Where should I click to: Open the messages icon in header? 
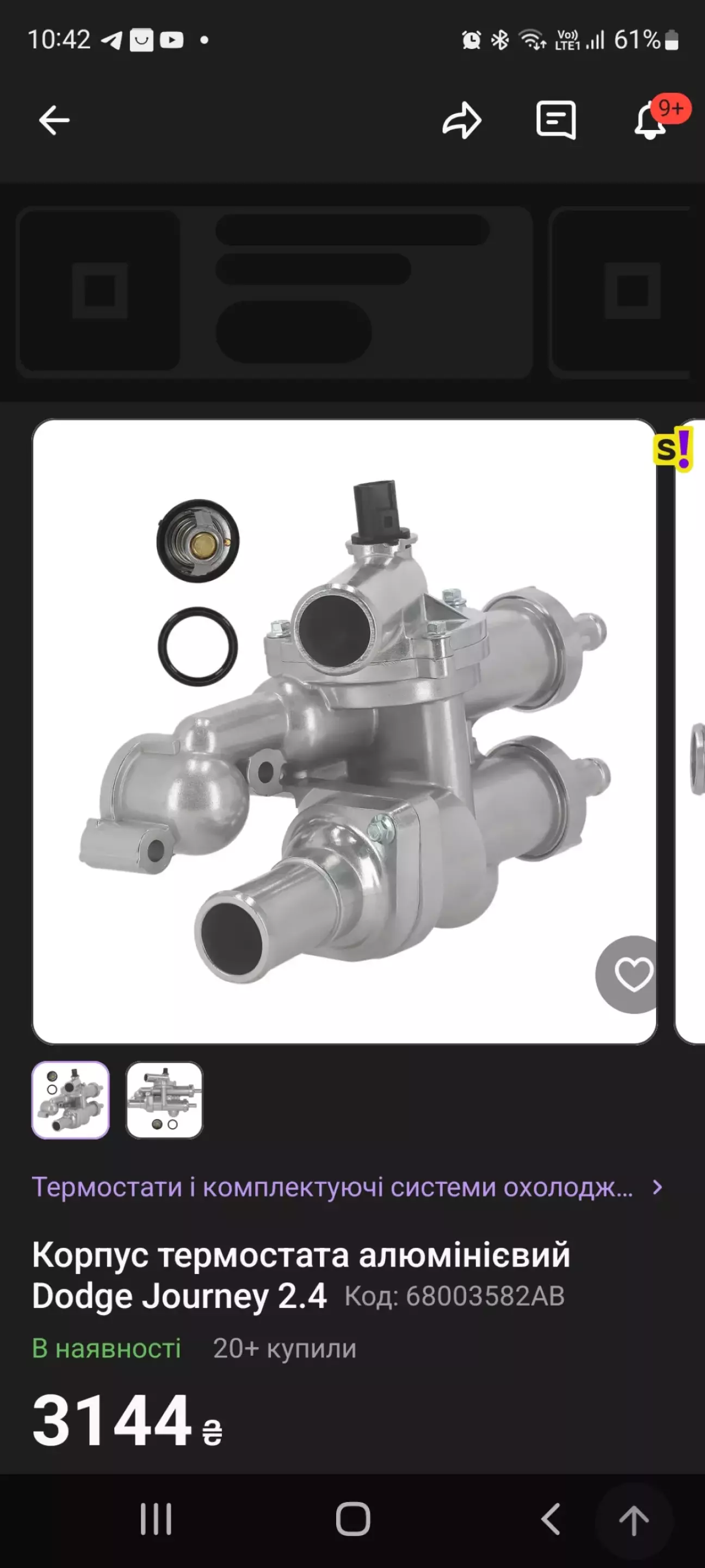[555, 120]
